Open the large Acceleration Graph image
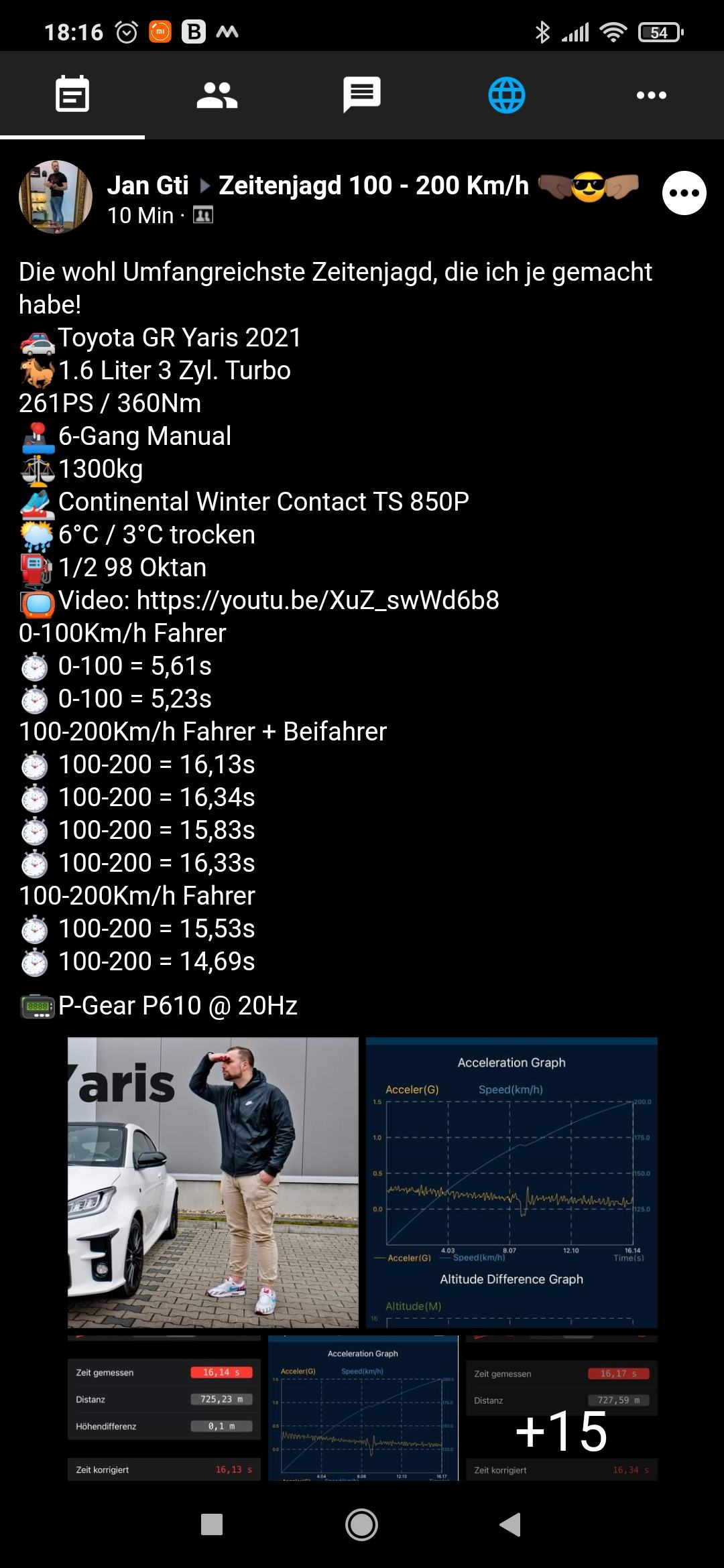 pyautogui.click(x=511, y=1183)
